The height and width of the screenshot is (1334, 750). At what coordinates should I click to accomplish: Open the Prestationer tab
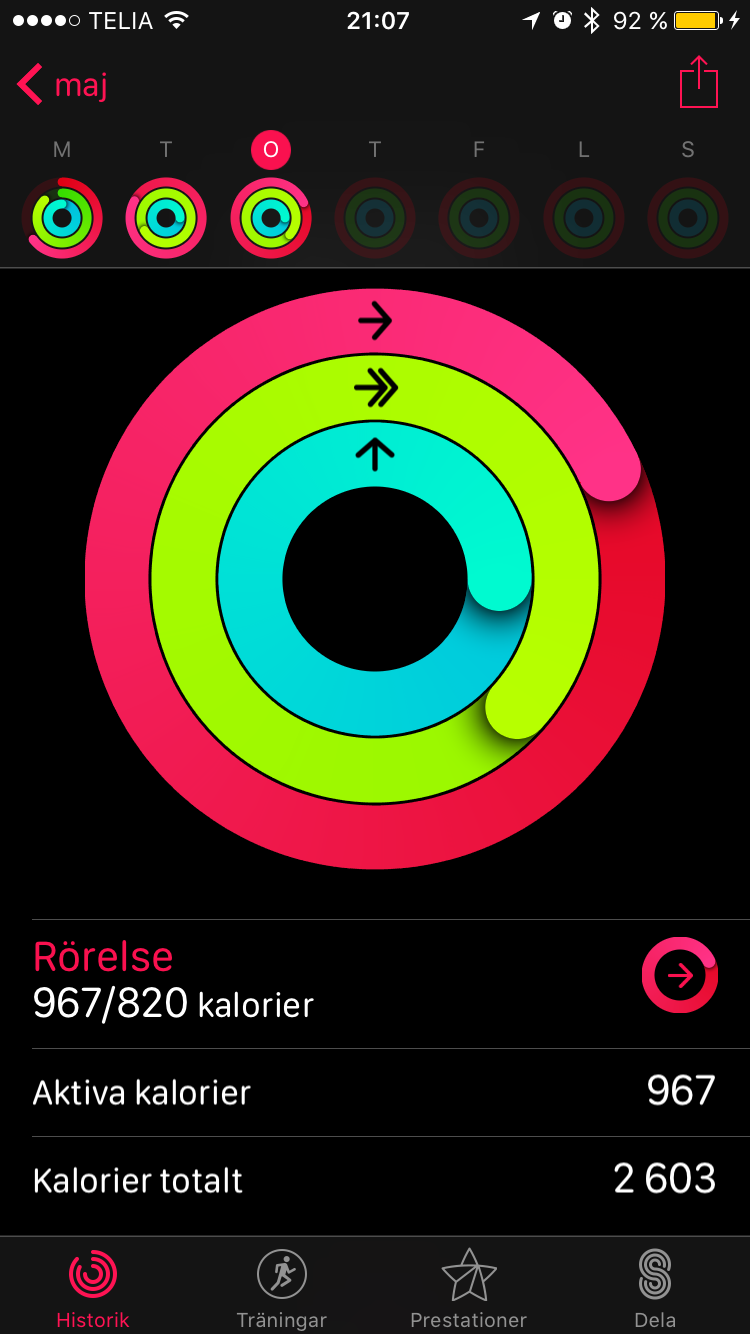pos(469,1288)
